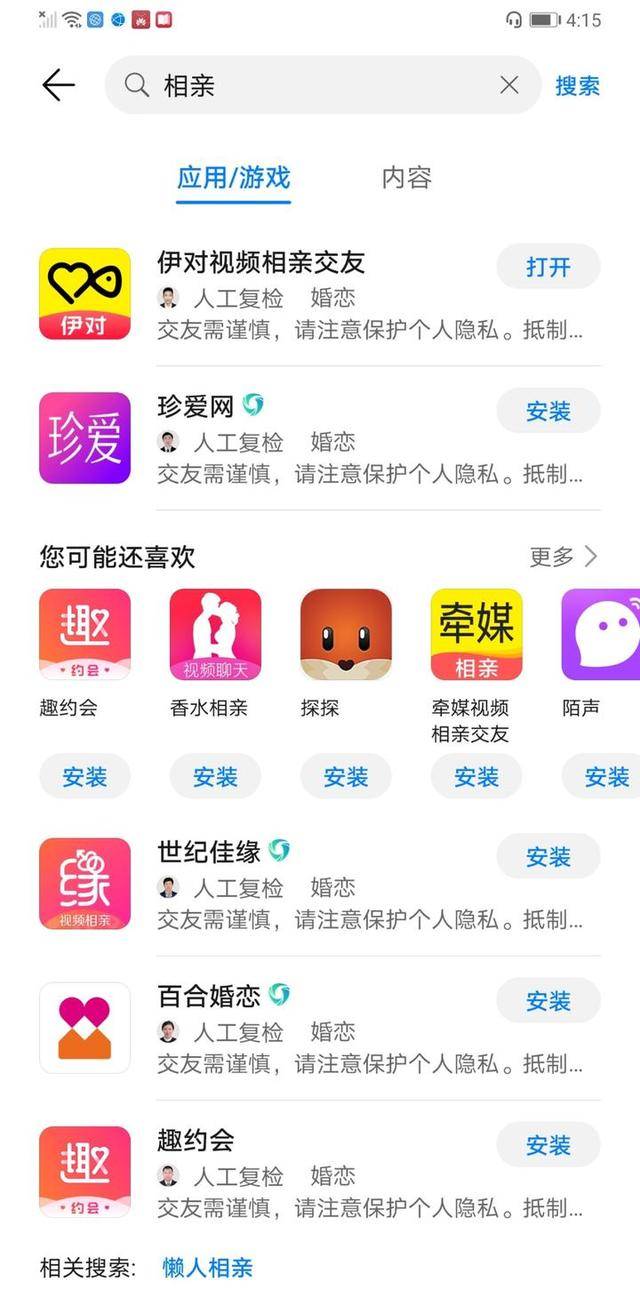This screenshot has width=640, height=1306.
Task: Go back using the arrow icon
Action: 58,86
